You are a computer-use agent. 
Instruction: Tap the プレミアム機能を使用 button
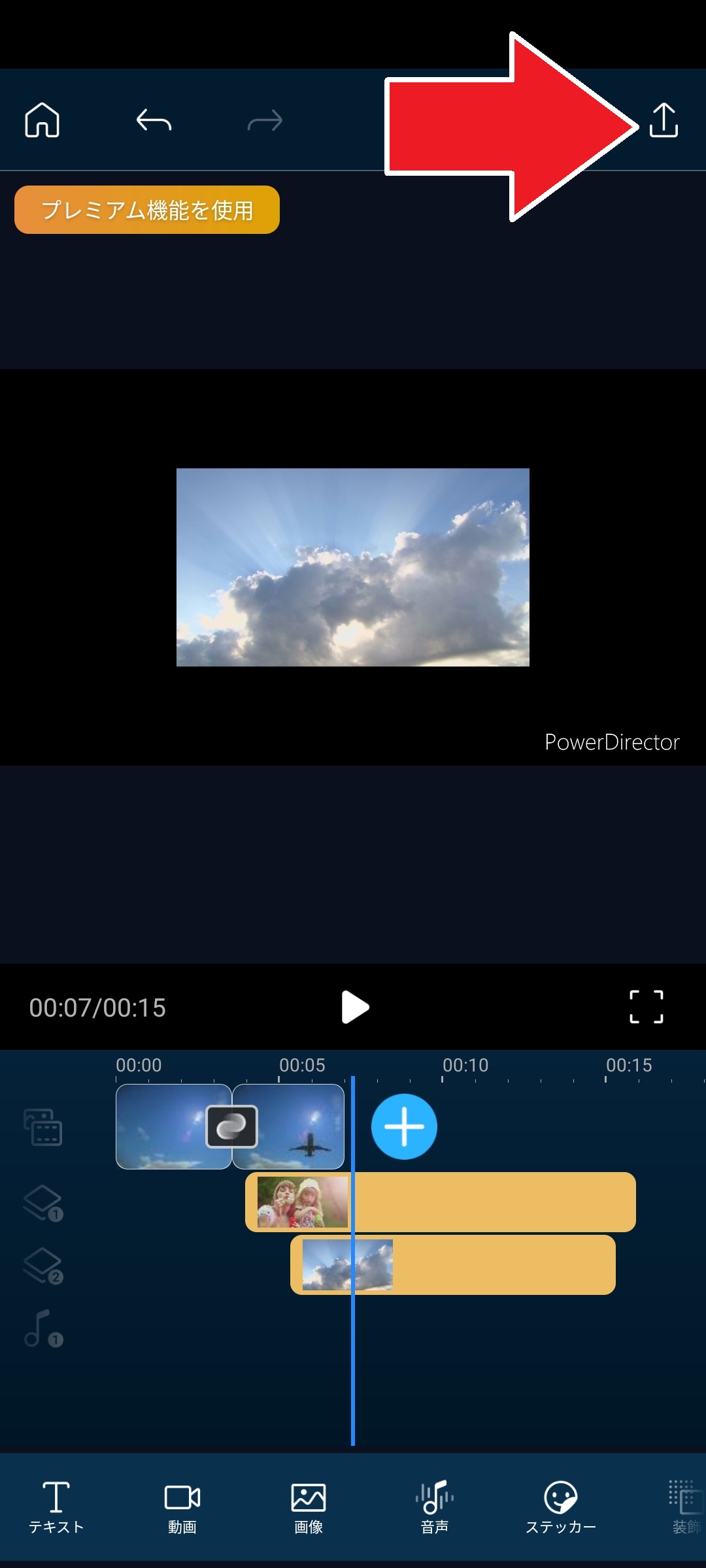pos(147,210)
